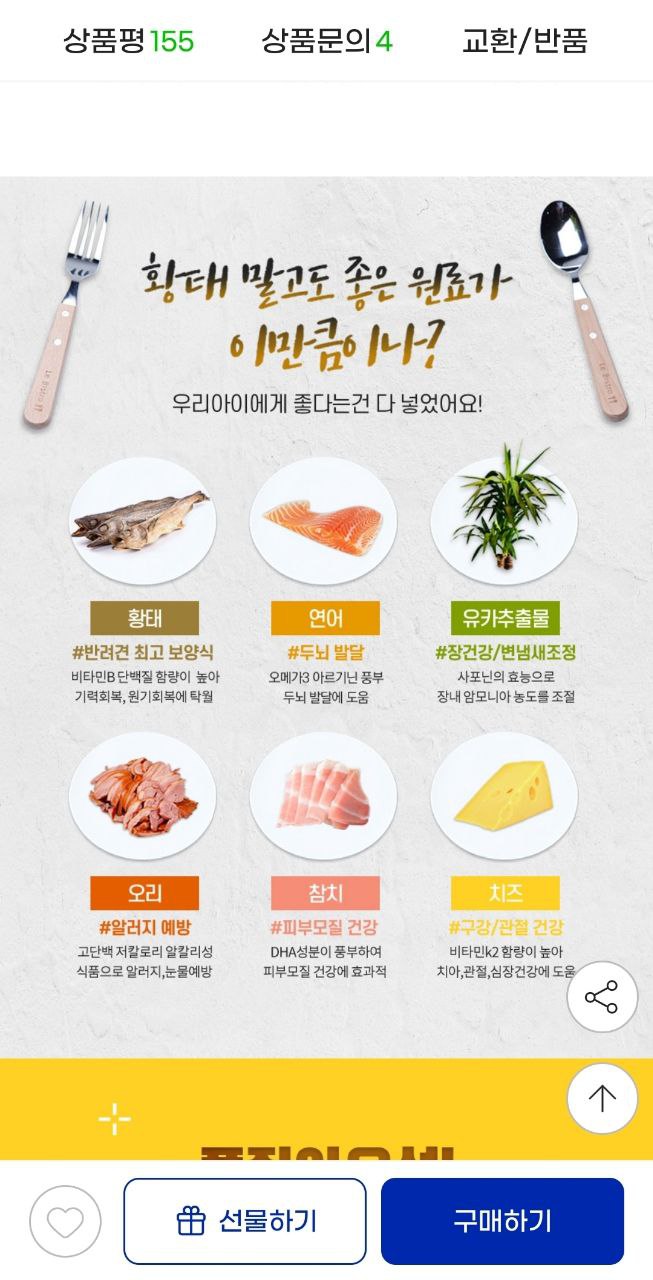The width and height of the screenshot is (653, 1280).
Task: Open the 상품문의 product inquiries tab
Action: (x=326, y=41)
